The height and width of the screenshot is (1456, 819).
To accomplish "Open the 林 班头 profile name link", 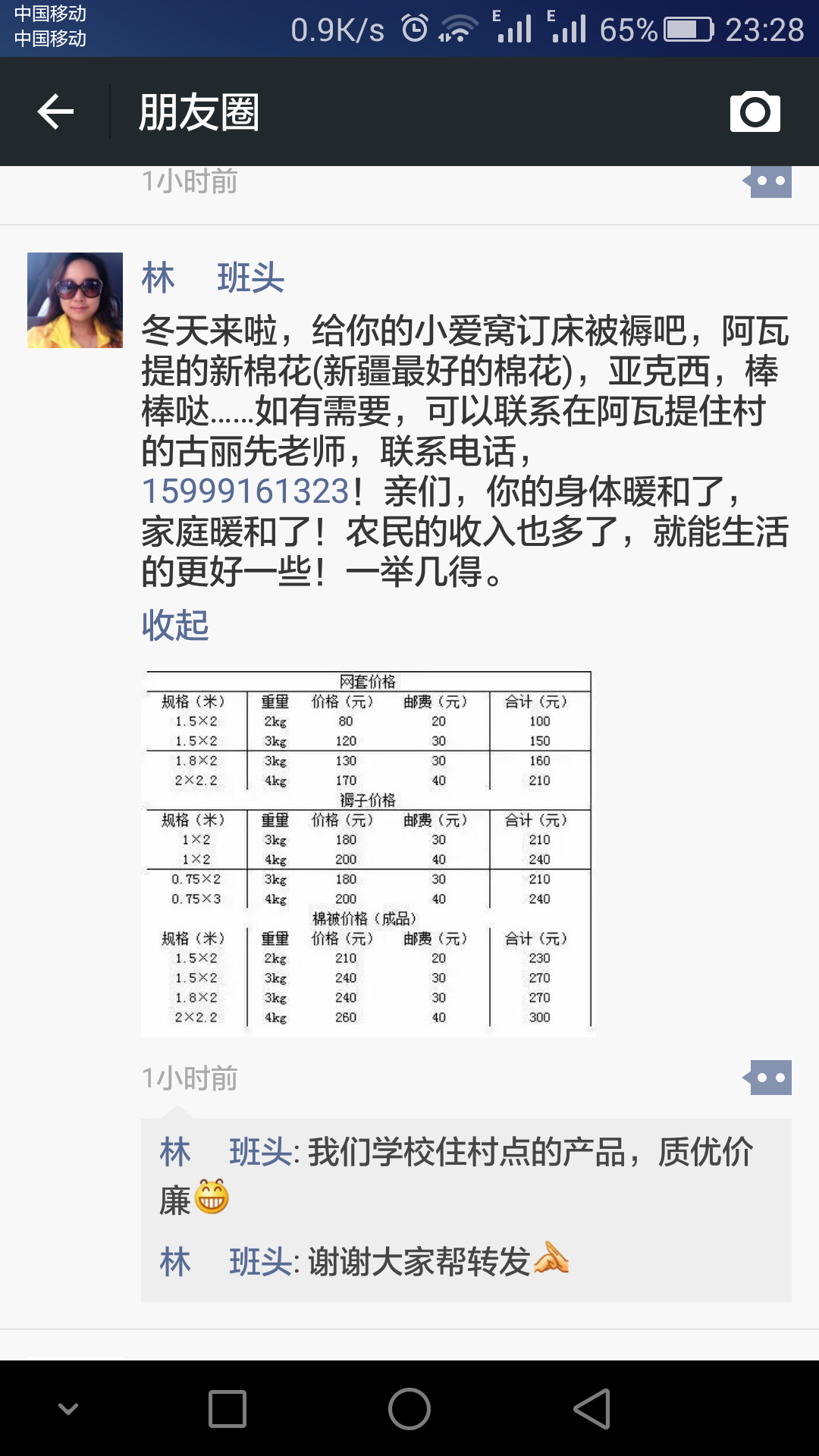I will click(x=213, y=278).
